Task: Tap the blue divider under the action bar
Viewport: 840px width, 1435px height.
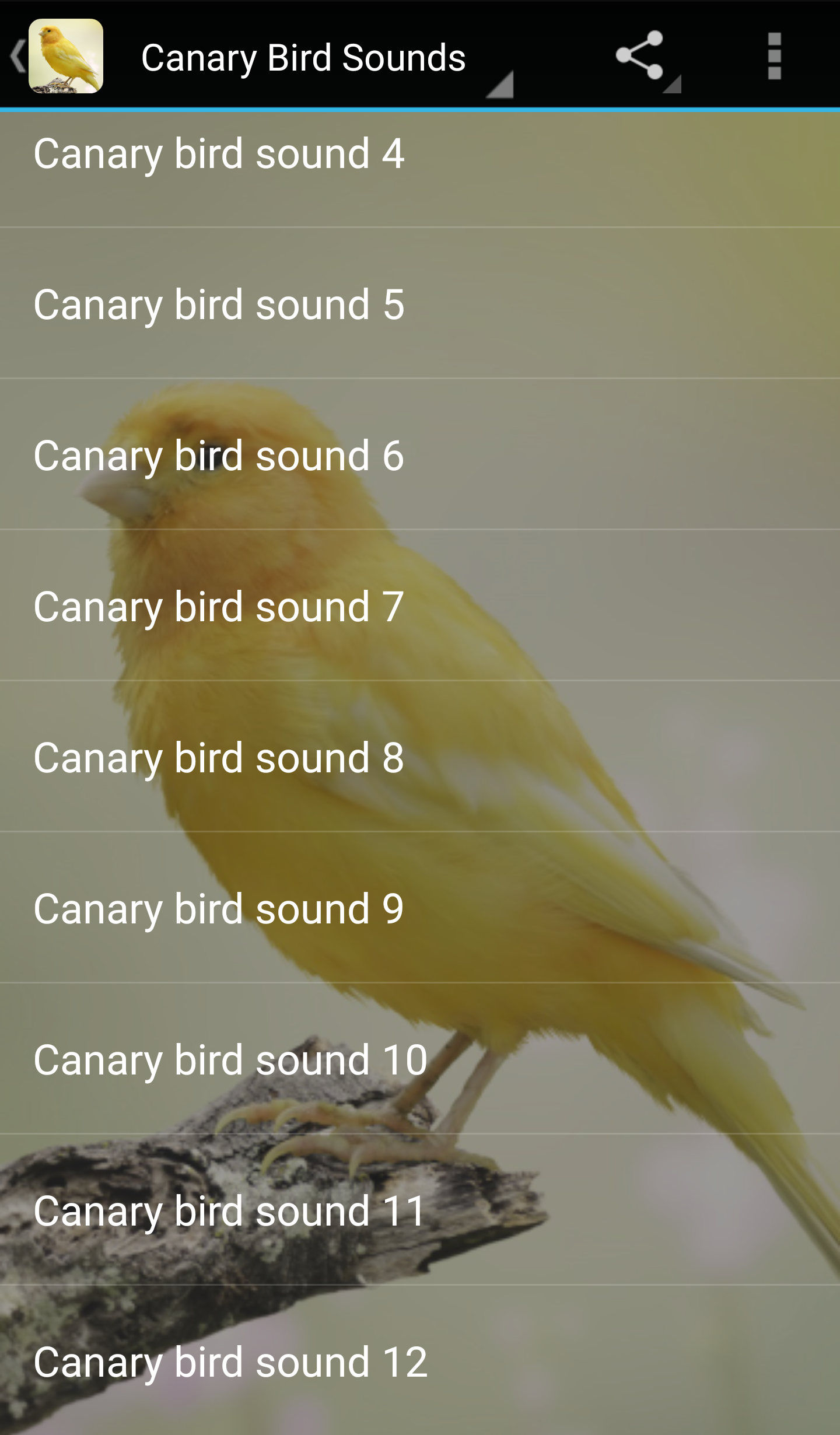Action: [x=420, y=108]
